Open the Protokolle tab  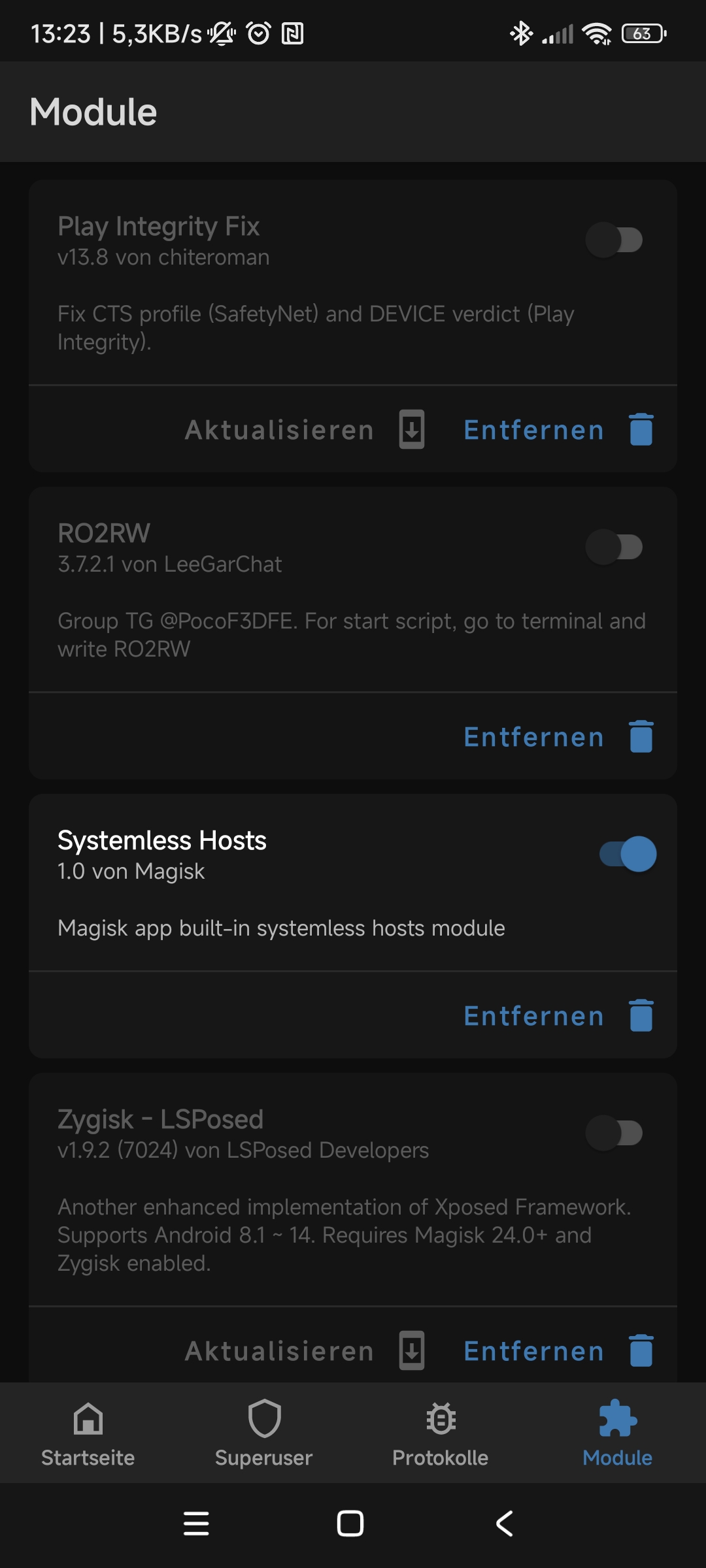point(441,1433)
